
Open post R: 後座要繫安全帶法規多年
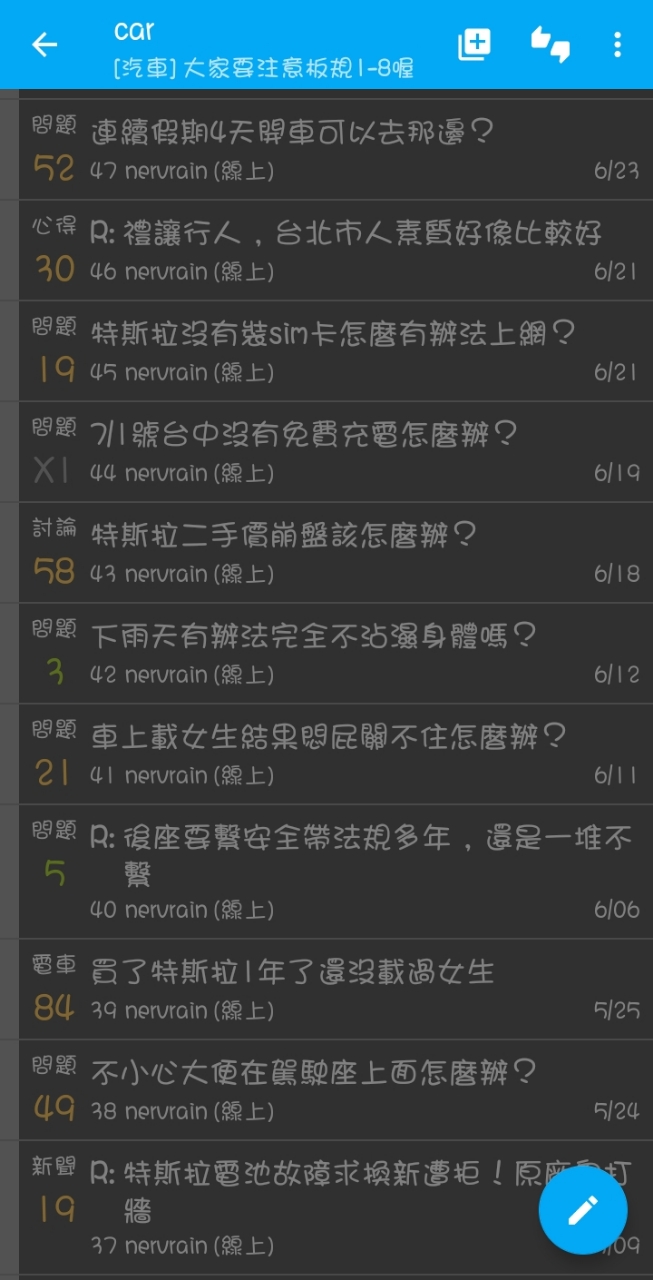point(336,872)
